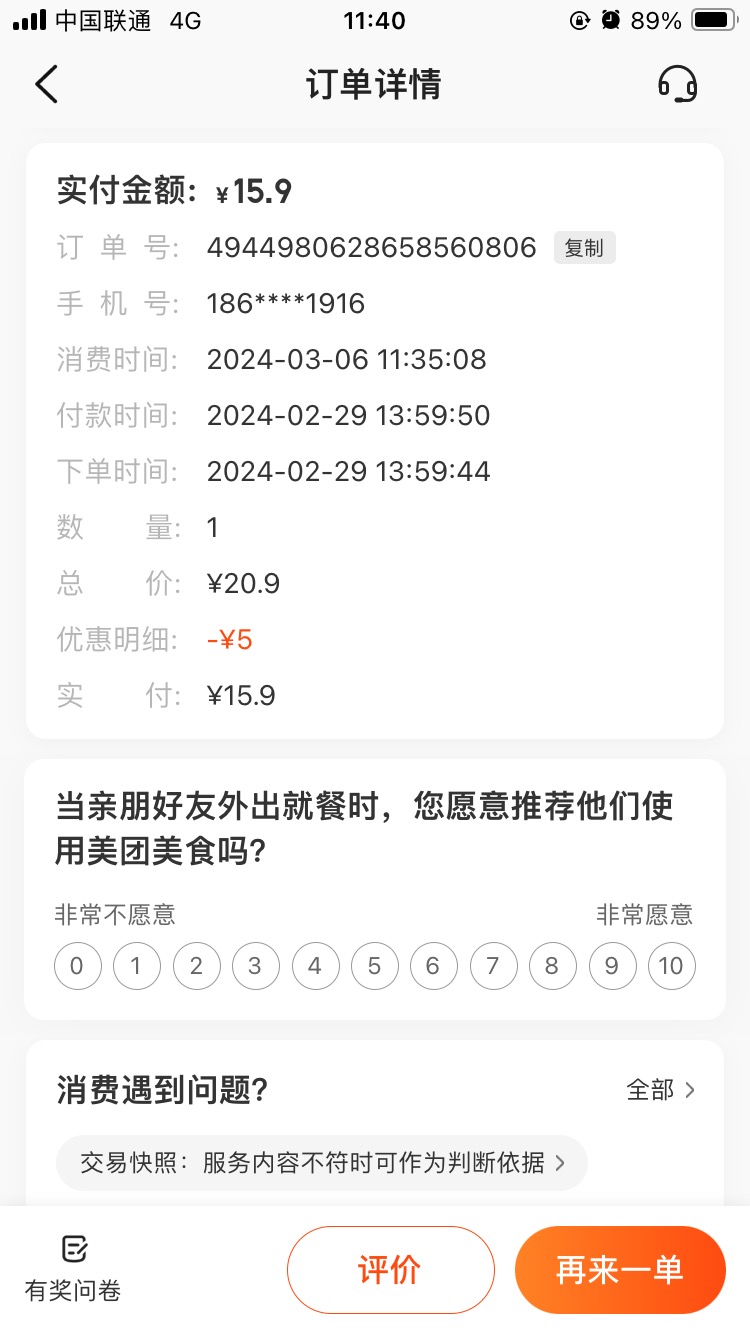750x1334 pixels.
Task: Open customer service headset icon
Action: pos(677,84)
